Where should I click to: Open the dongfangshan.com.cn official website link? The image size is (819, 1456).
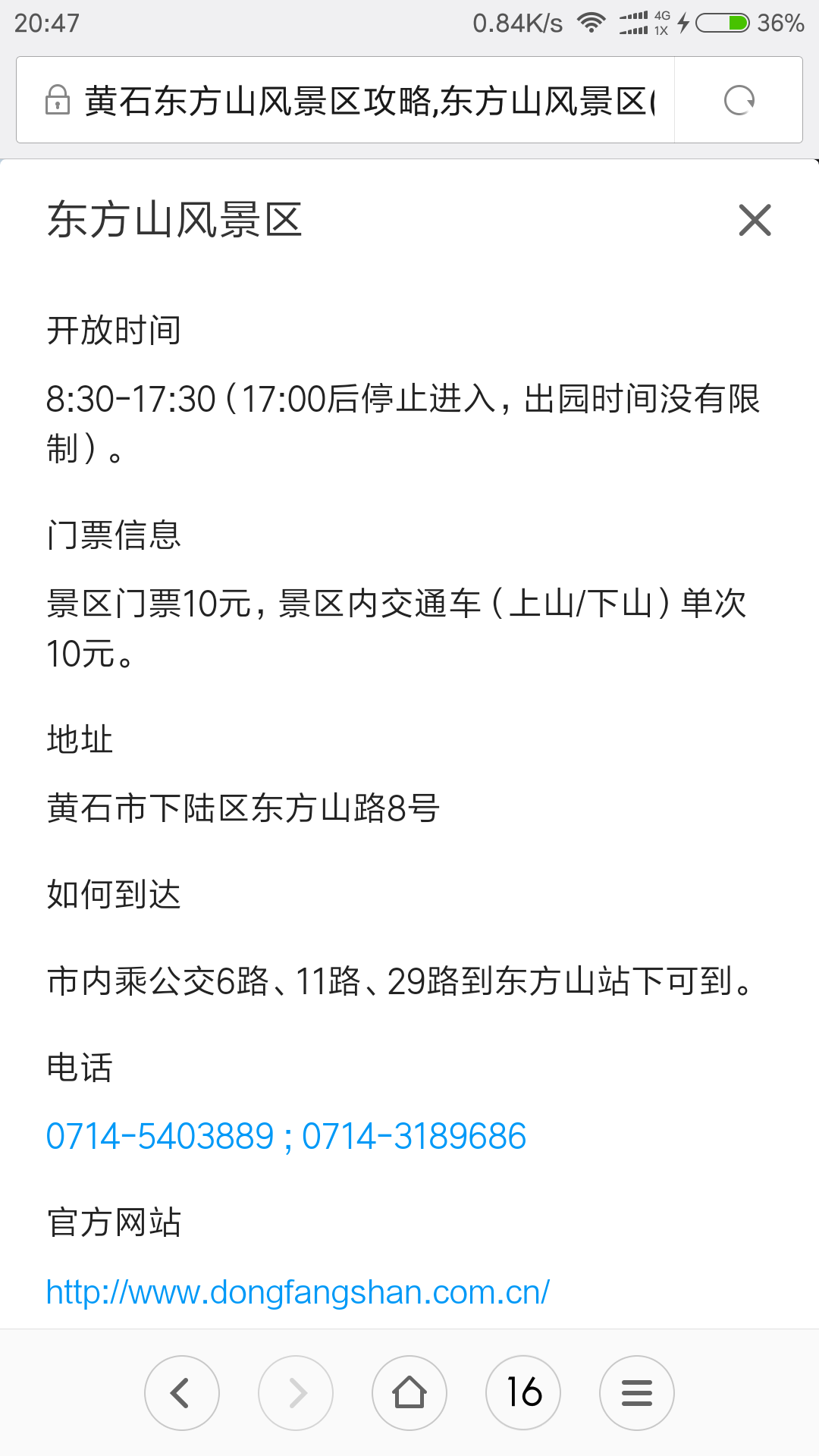(297, 1292)
